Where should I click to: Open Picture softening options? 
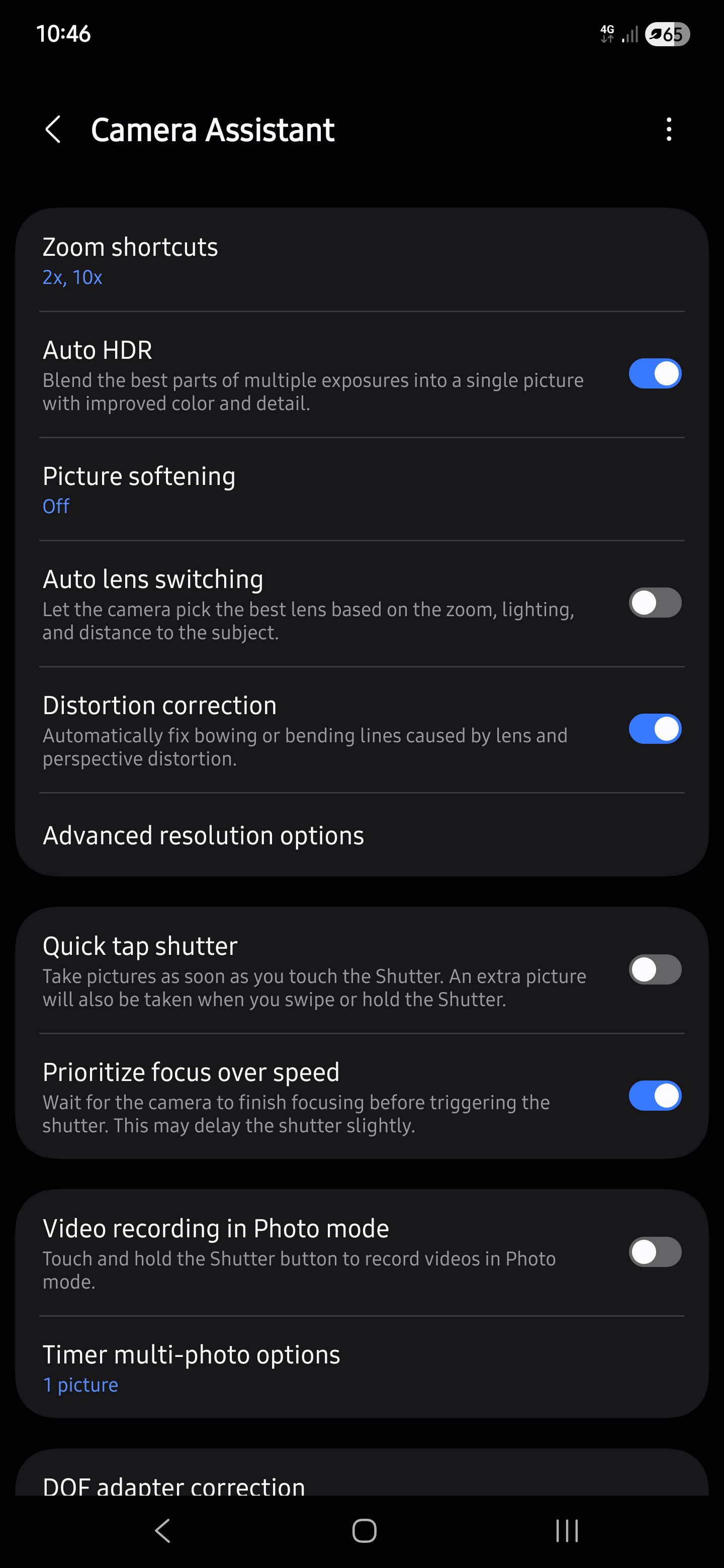[x=361, y=489]
